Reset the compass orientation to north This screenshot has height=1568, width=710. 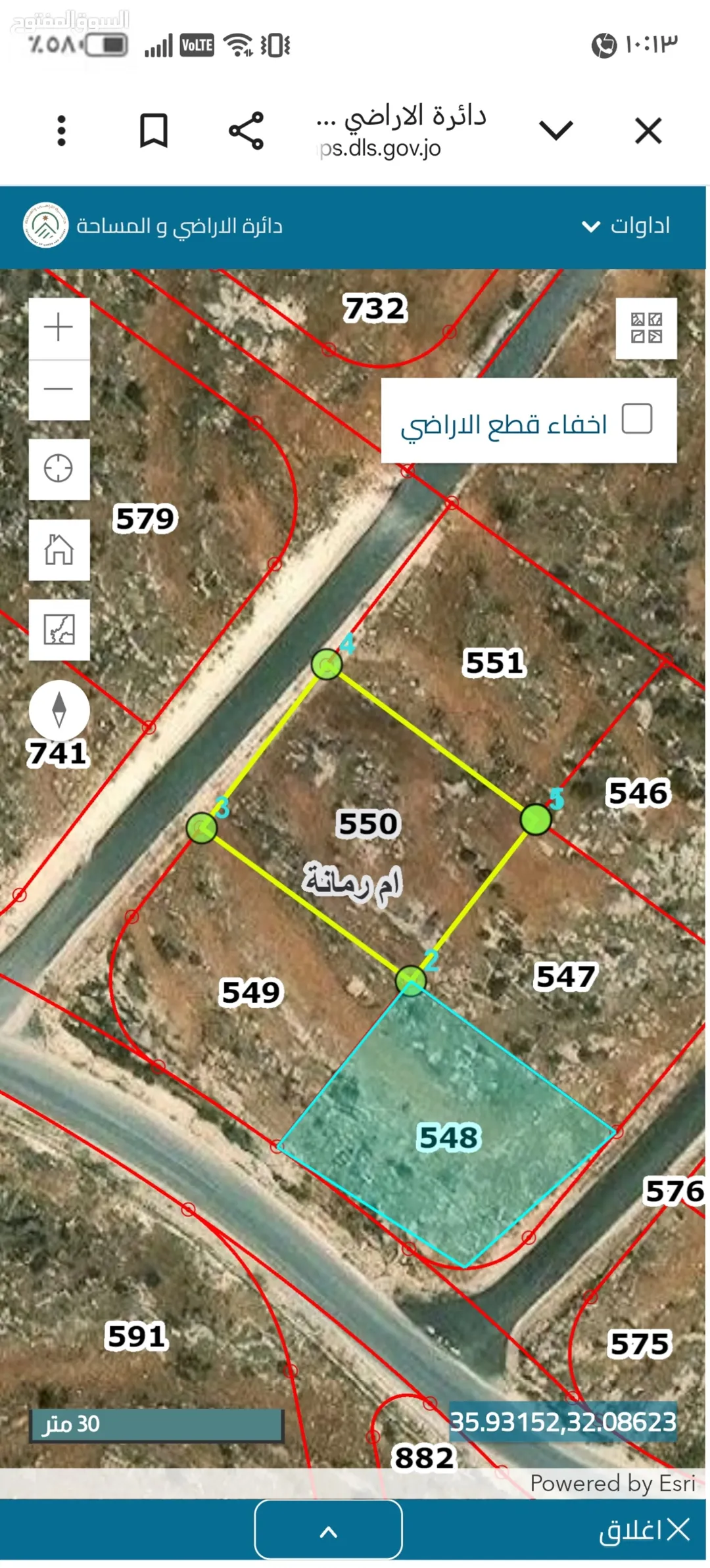click(x=59, y=710)
